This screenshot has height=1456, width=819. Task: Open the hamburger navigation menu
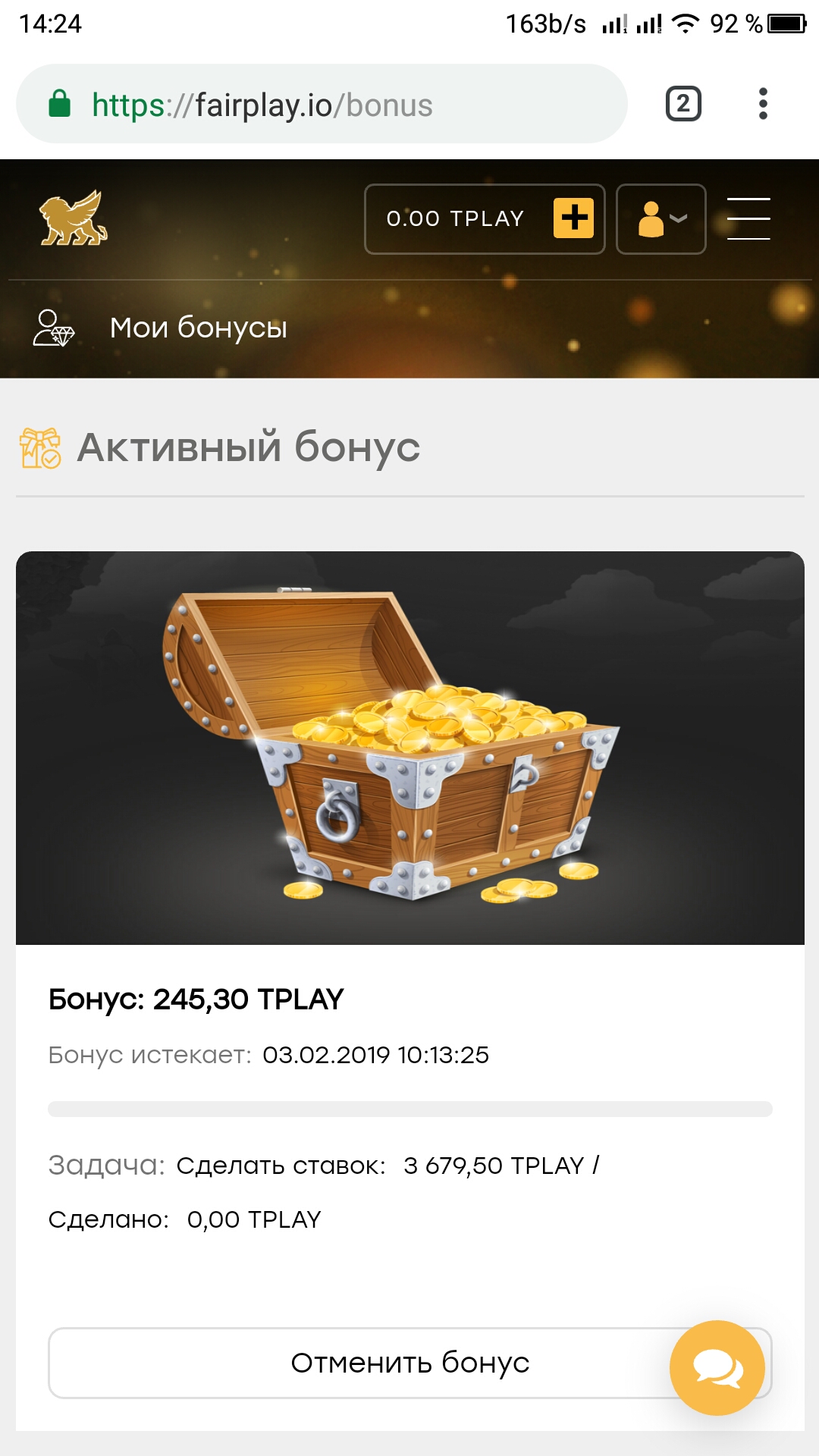748,219
